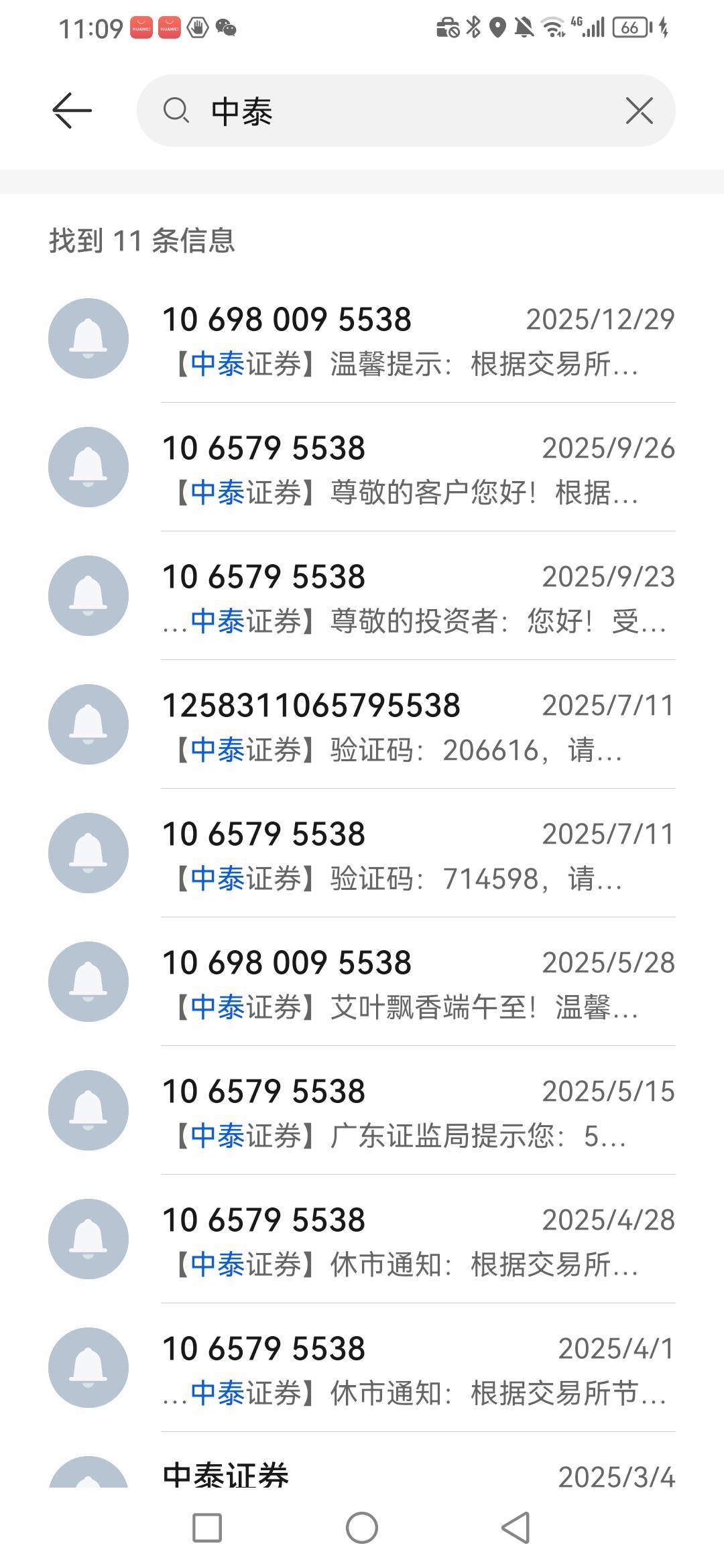
Task: Open the 艾叶飘香端午至 message from 2025/5/28
Action: (417, 984)
